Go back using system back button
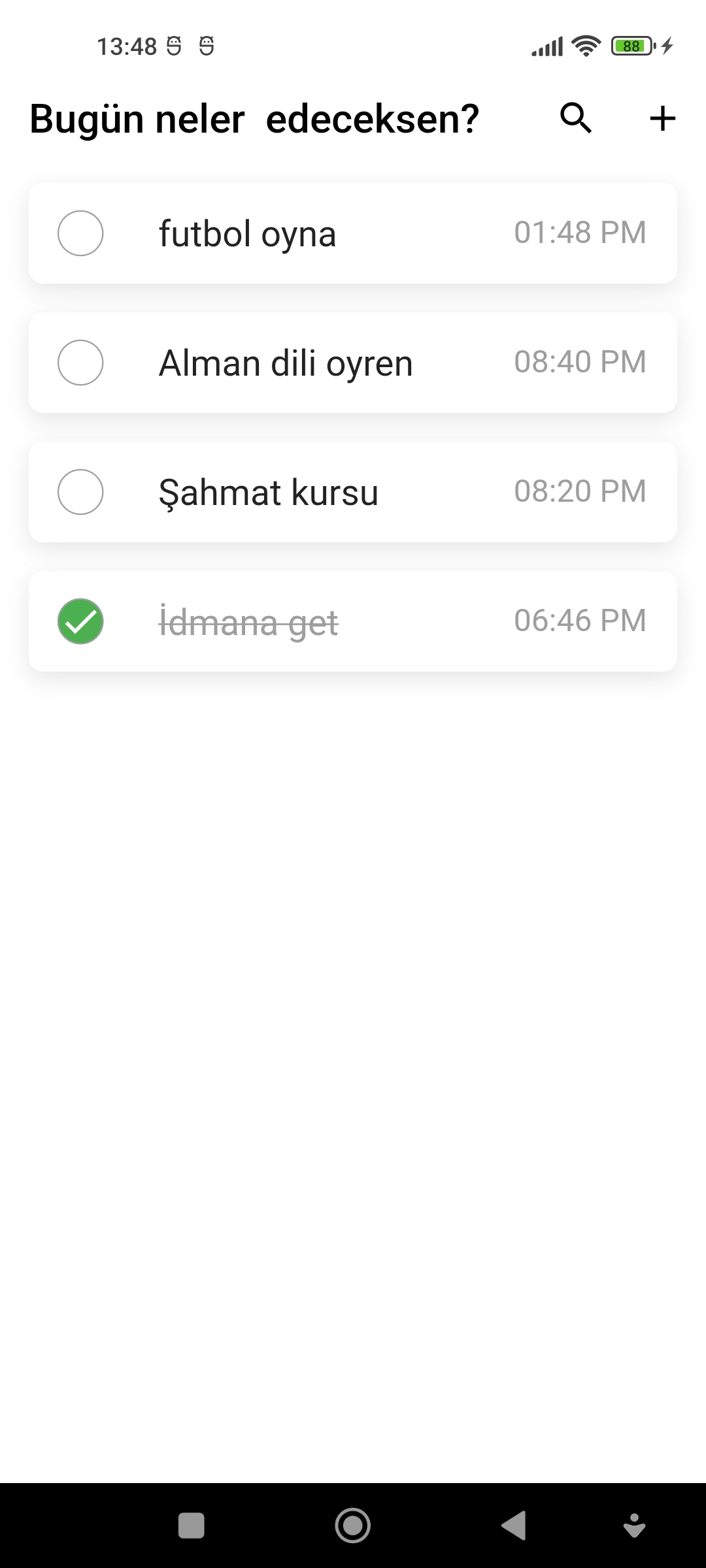Viewport: 706px width, 1568px height. pyautogui.click(x=514, y=1526)
